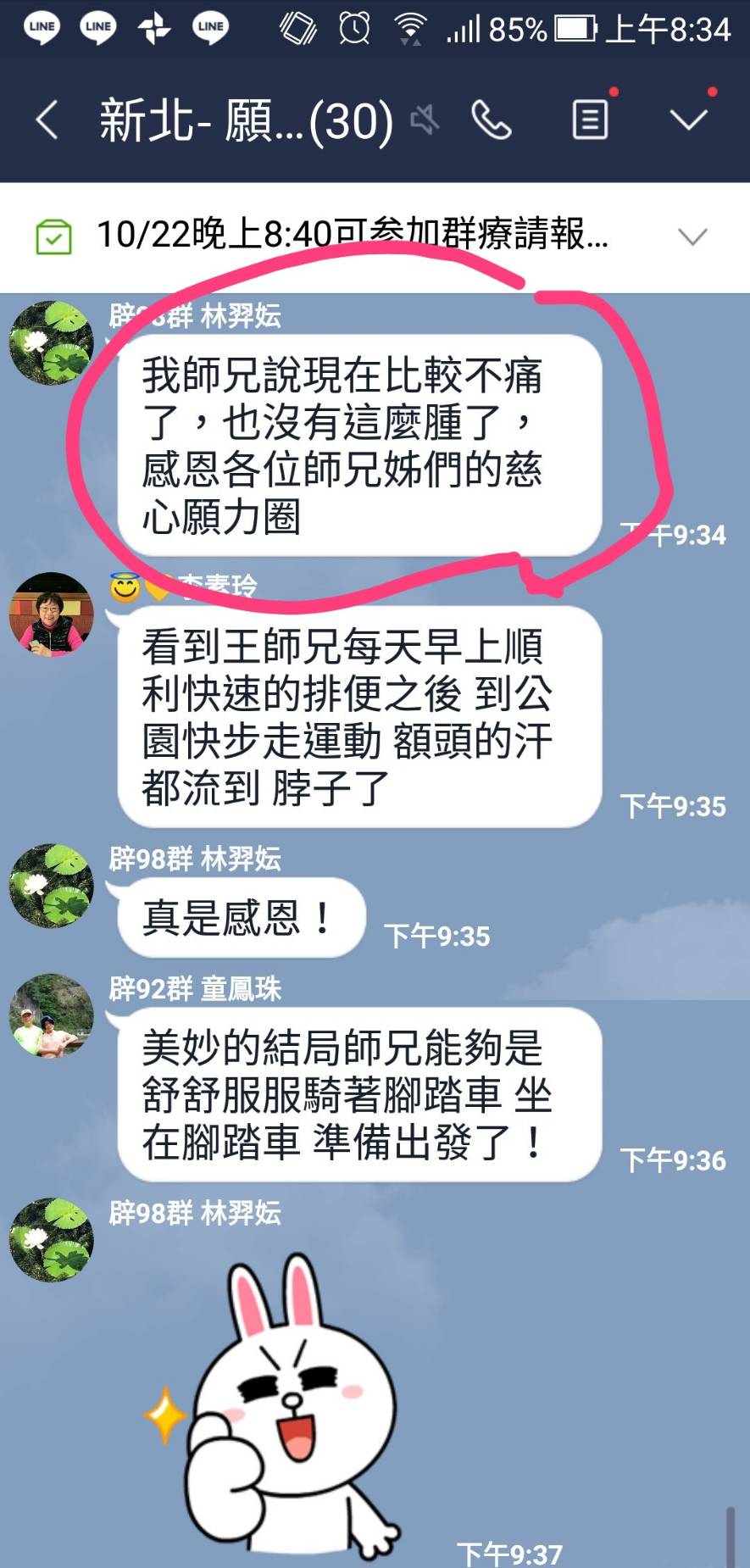Viewport: 750px width, 1568px height.
Task: Start a group voice call
Action: 492,120
